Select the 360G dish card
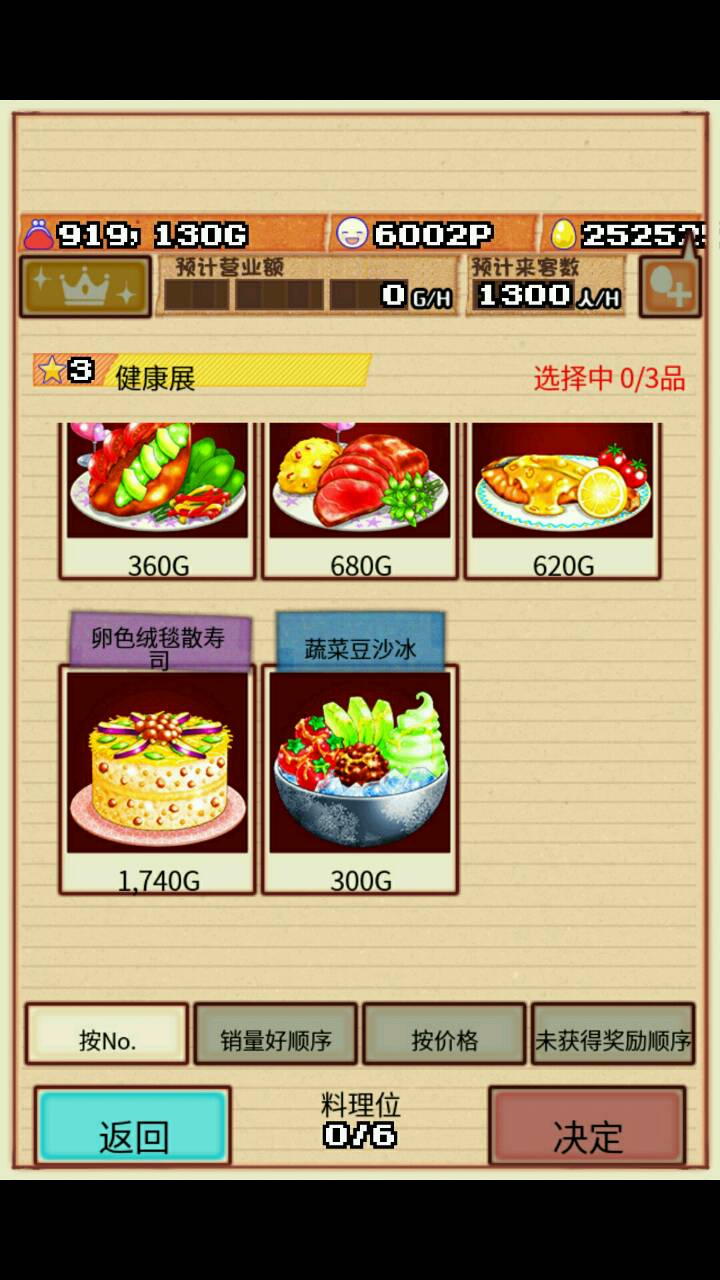Screen dimensions: 720x1280 [x=157, y=498]
